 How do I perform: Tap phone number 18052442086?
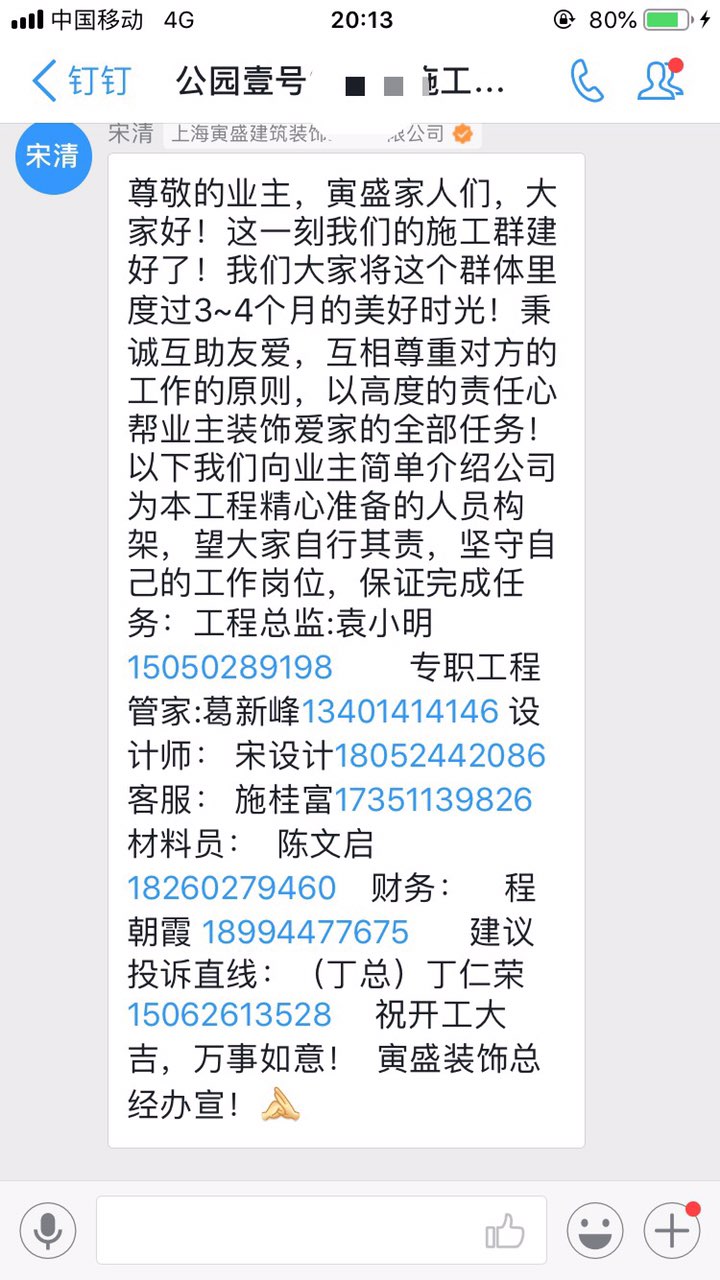pyautogui.click(x=440, y=755)
